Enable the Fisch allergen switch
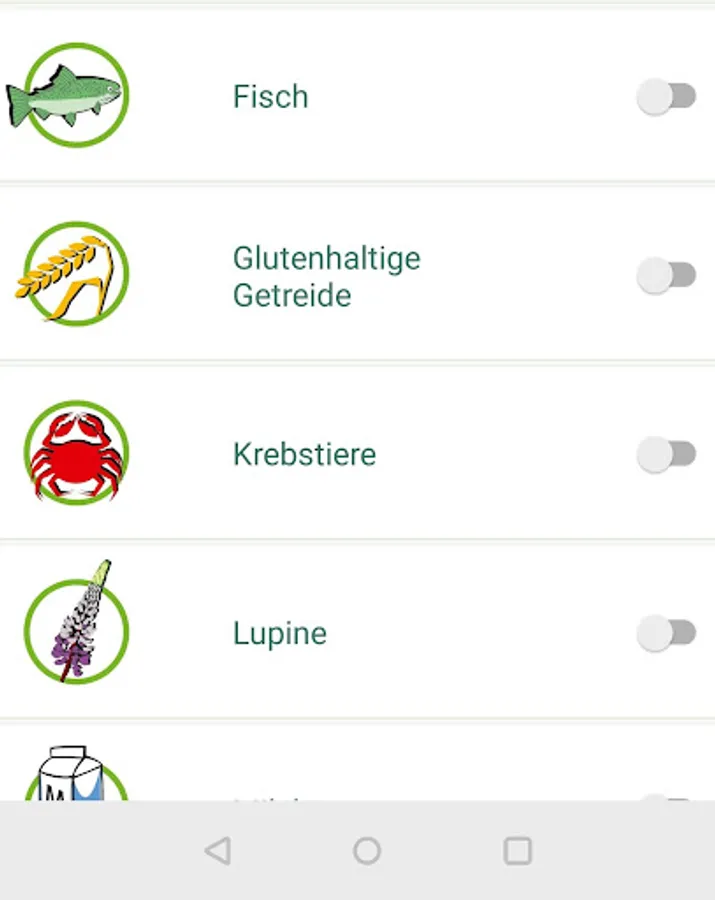 [666, 97]
